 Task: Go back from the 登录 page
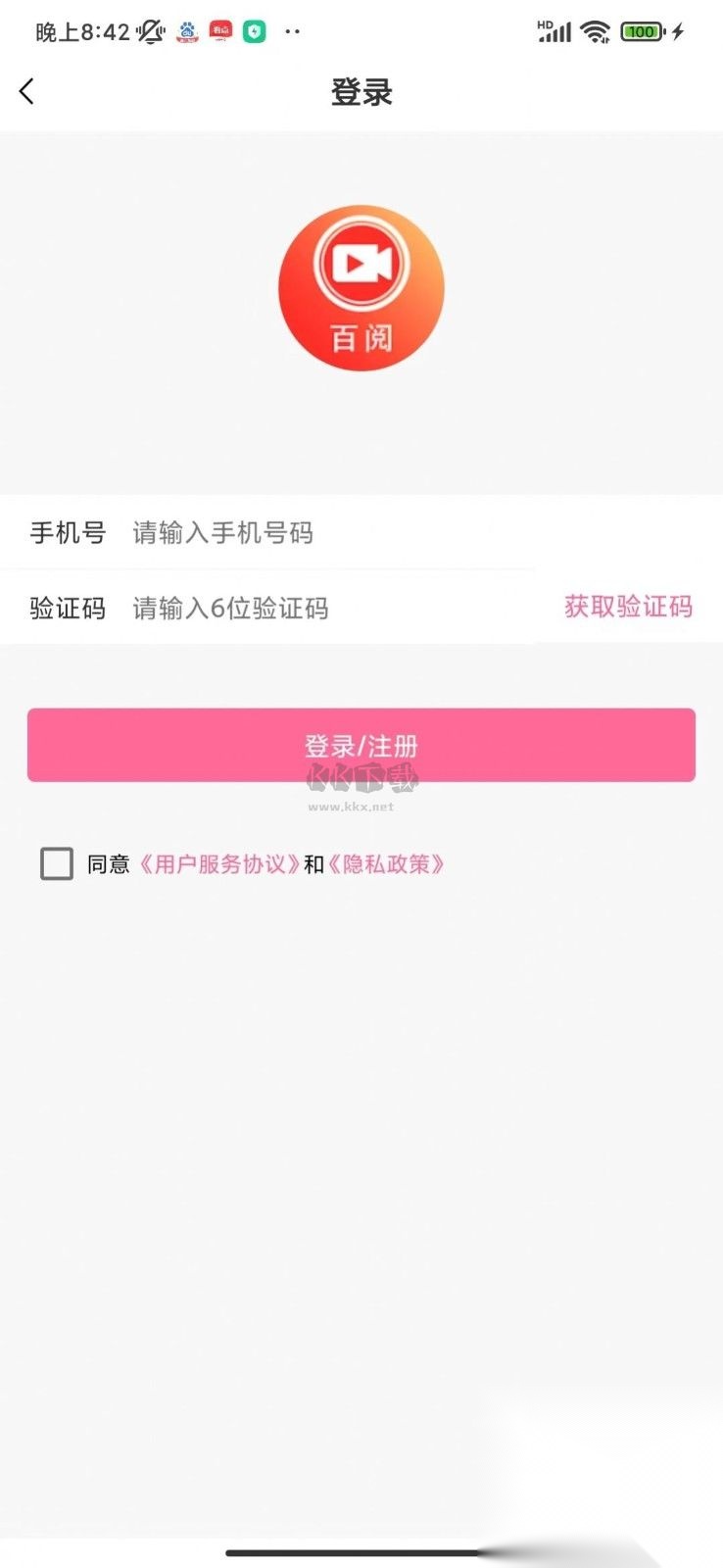click(27, 92)
